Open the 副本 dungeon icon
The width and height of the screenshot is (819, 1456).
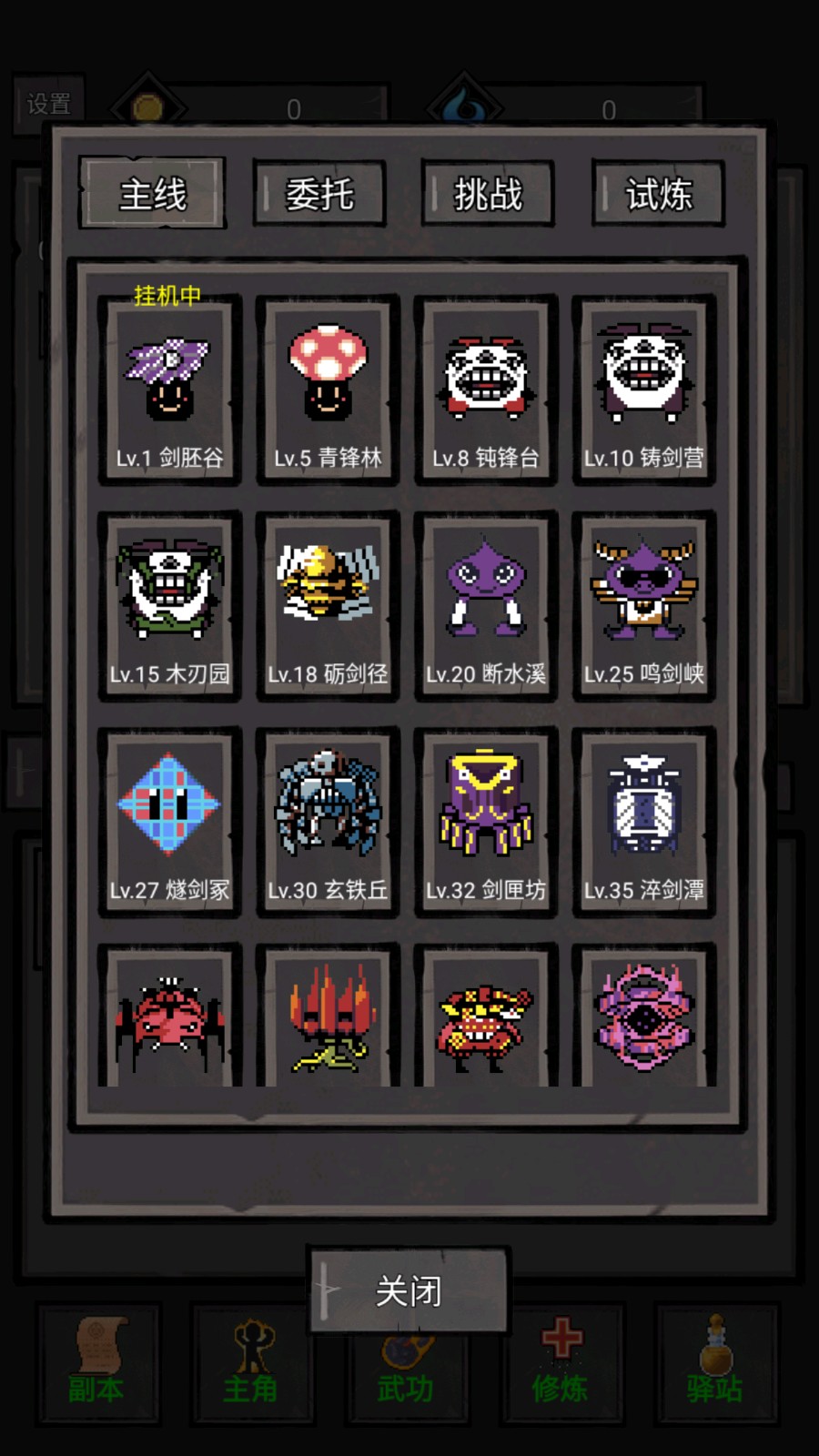click(100, 1365)
